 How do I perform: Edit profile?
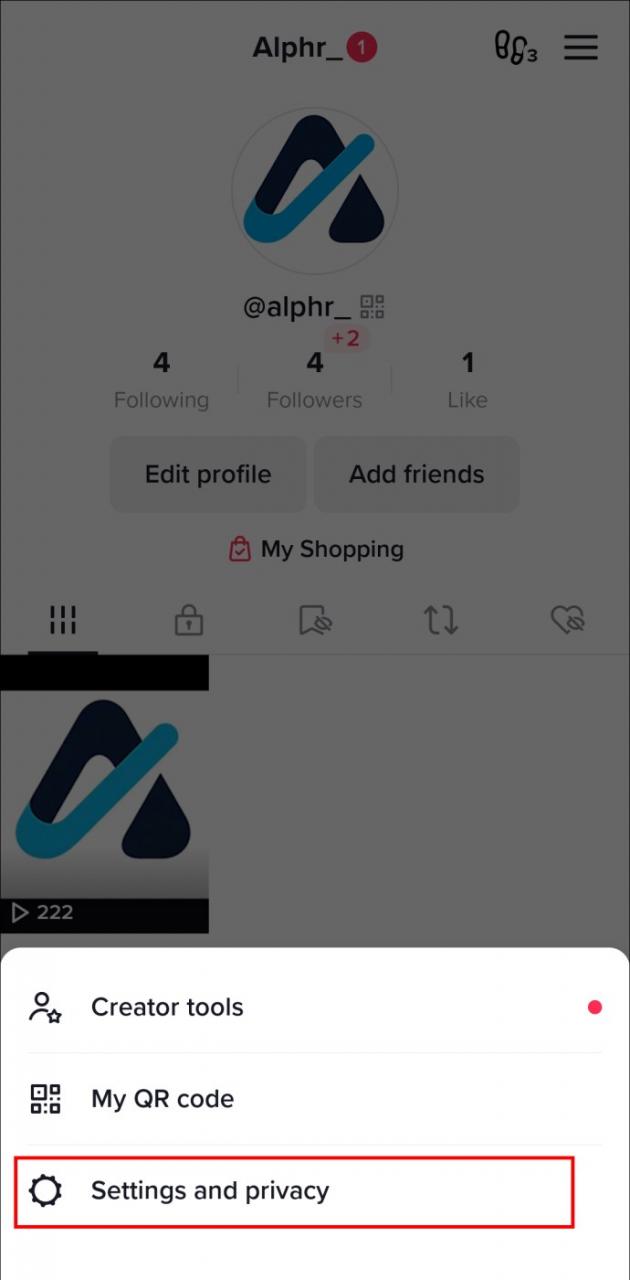208,474
